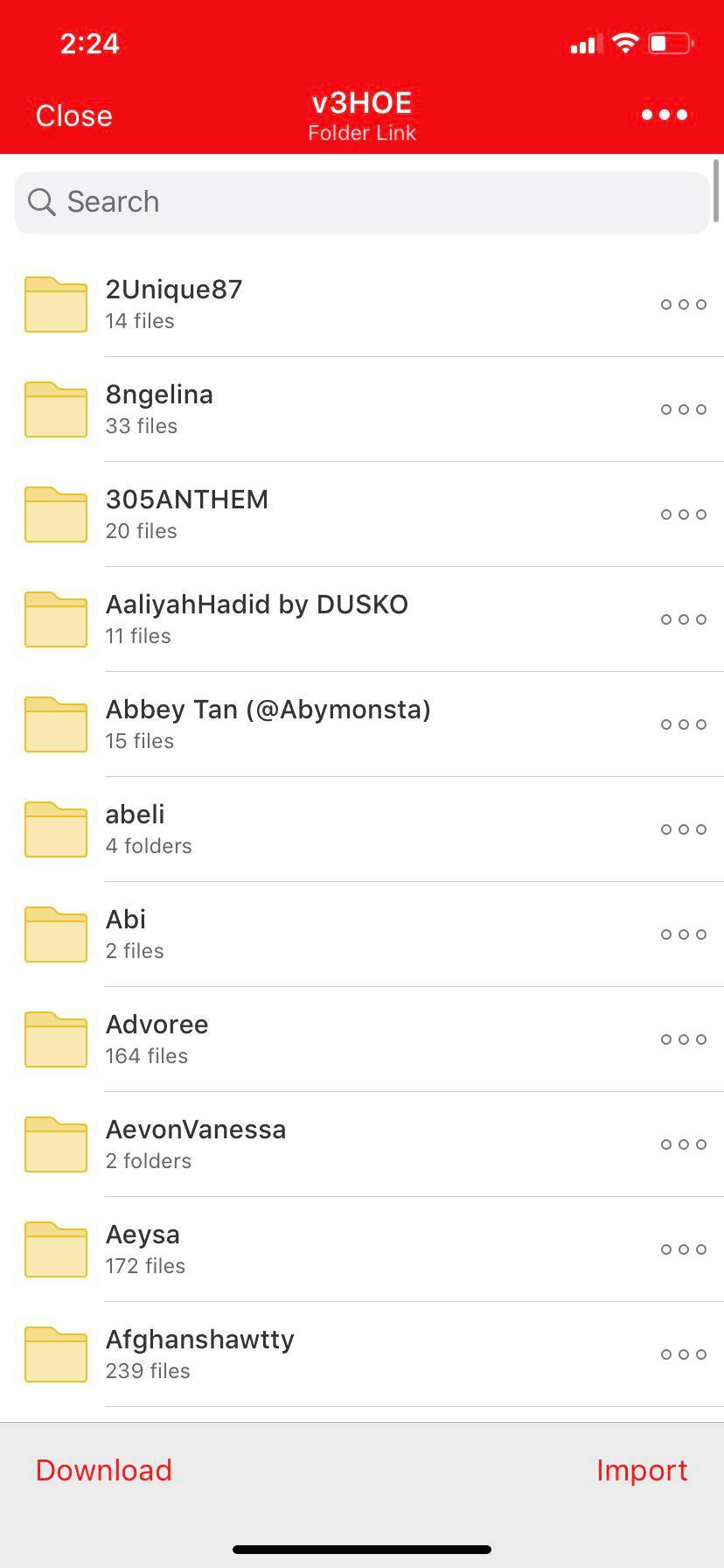Screen dimensions: 724x1568
Task: Open options for AevonVanessa
Action: (x=684, y=1144)
